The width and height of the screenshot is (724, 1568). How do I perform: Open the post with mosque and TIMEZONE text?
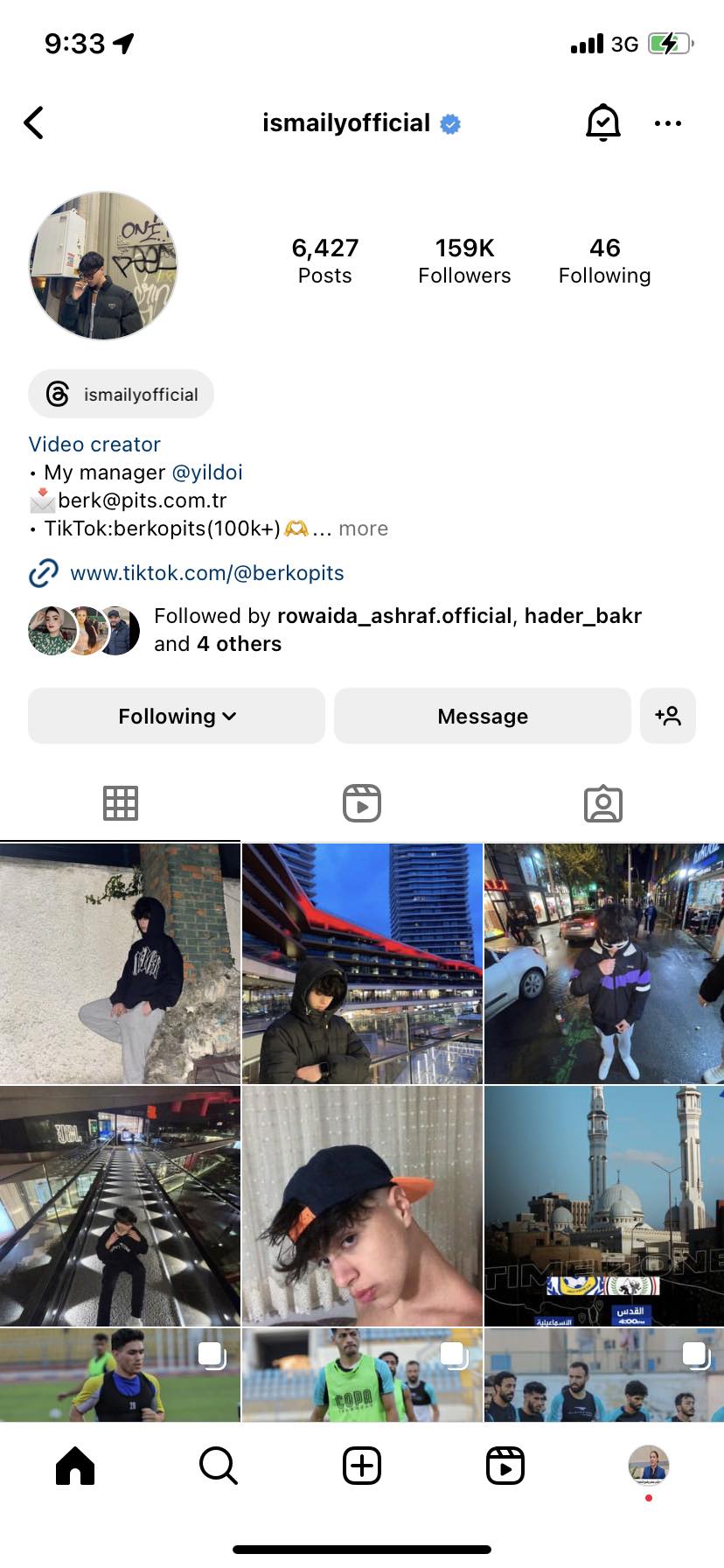603,1206
